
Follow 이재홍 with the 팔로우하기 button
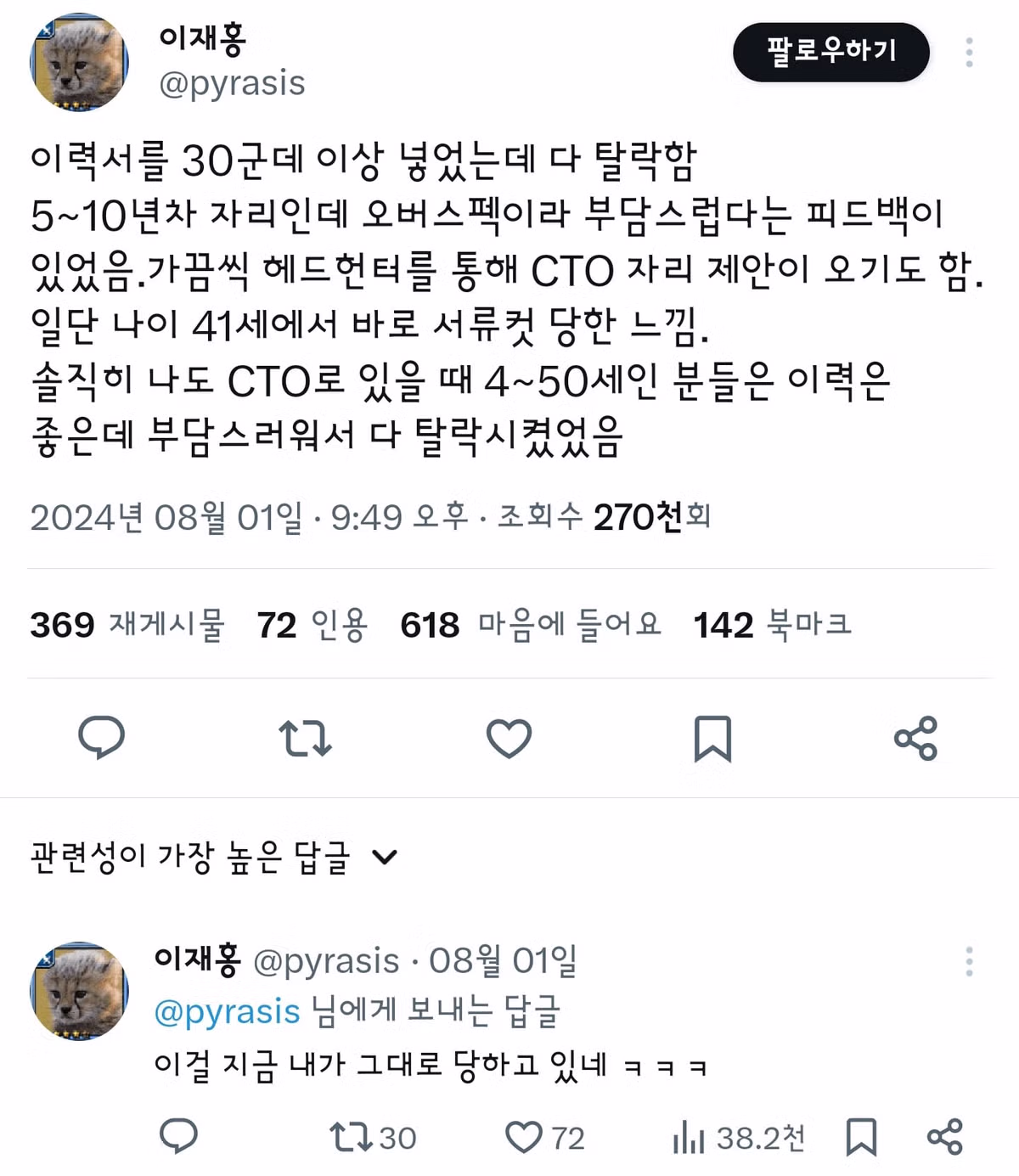(830, 52)
